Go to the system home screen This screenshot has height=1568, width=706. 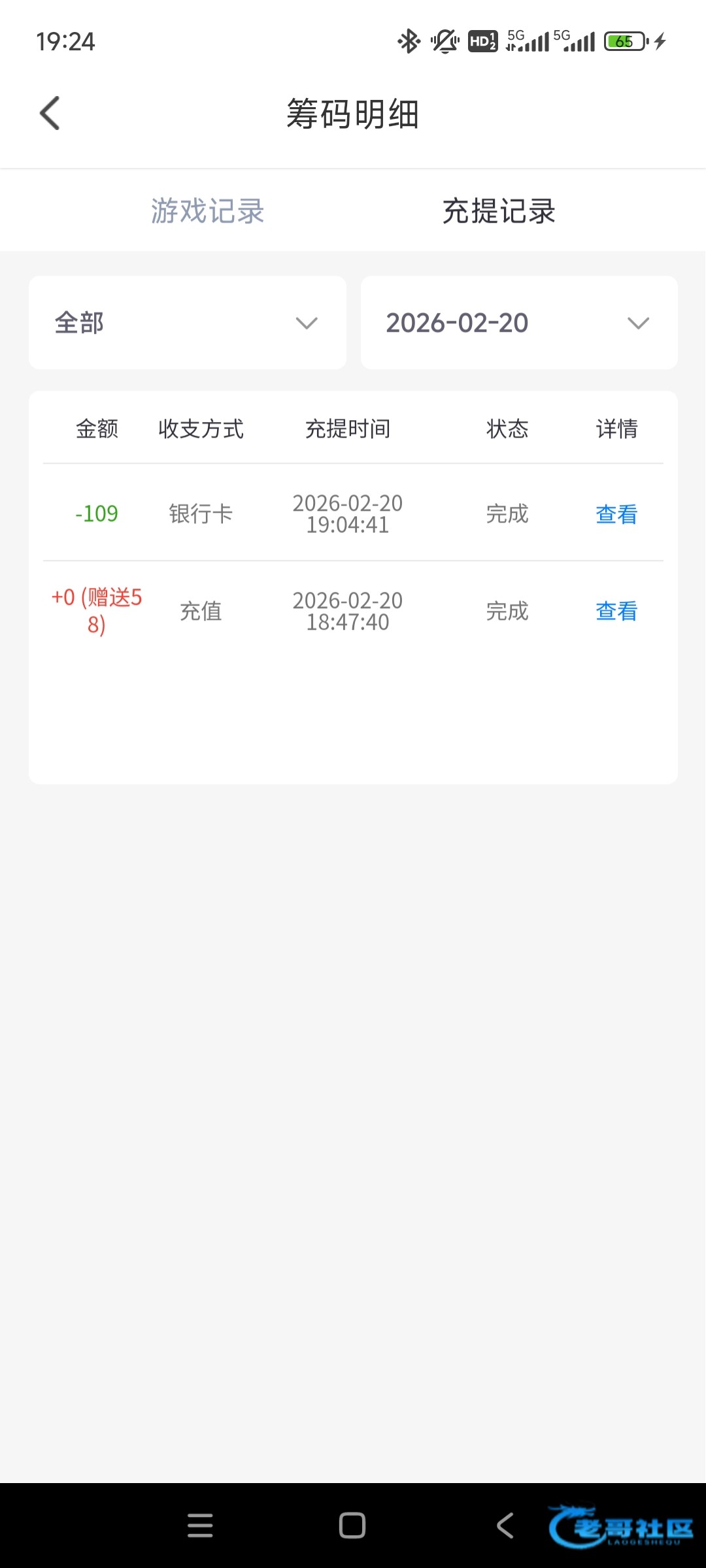click(352, 1526)
